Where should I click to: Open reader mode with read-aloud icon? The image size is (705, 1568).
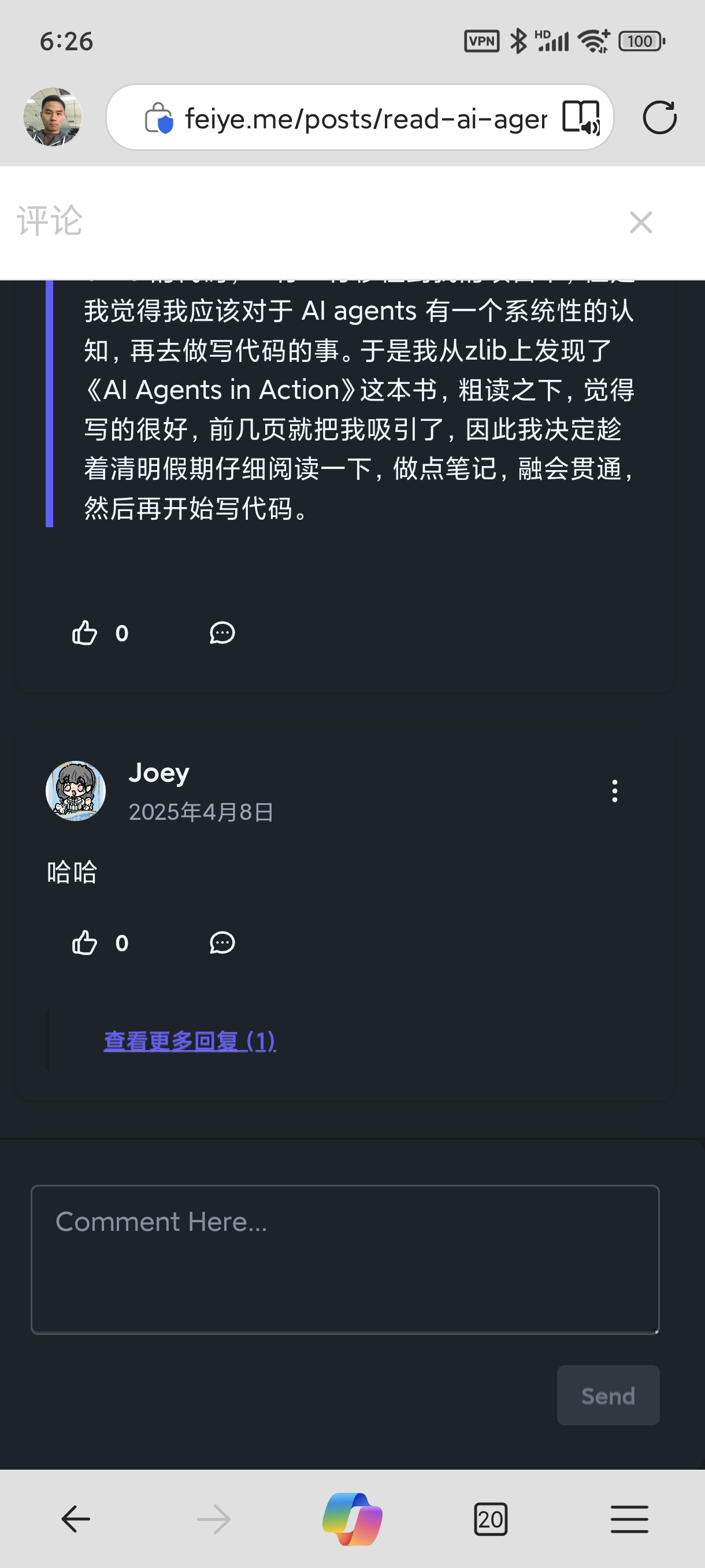click(x=582, y=117)
